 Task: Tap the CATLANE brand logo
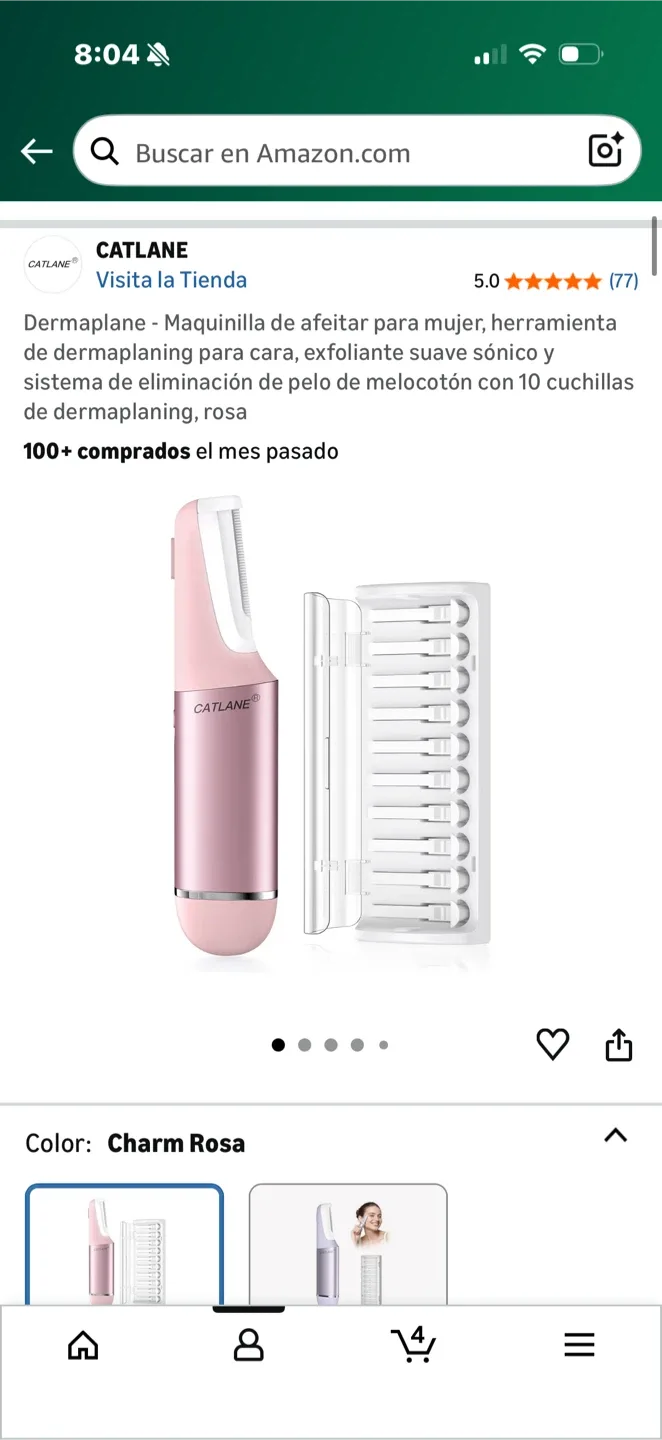coord(52,265)
